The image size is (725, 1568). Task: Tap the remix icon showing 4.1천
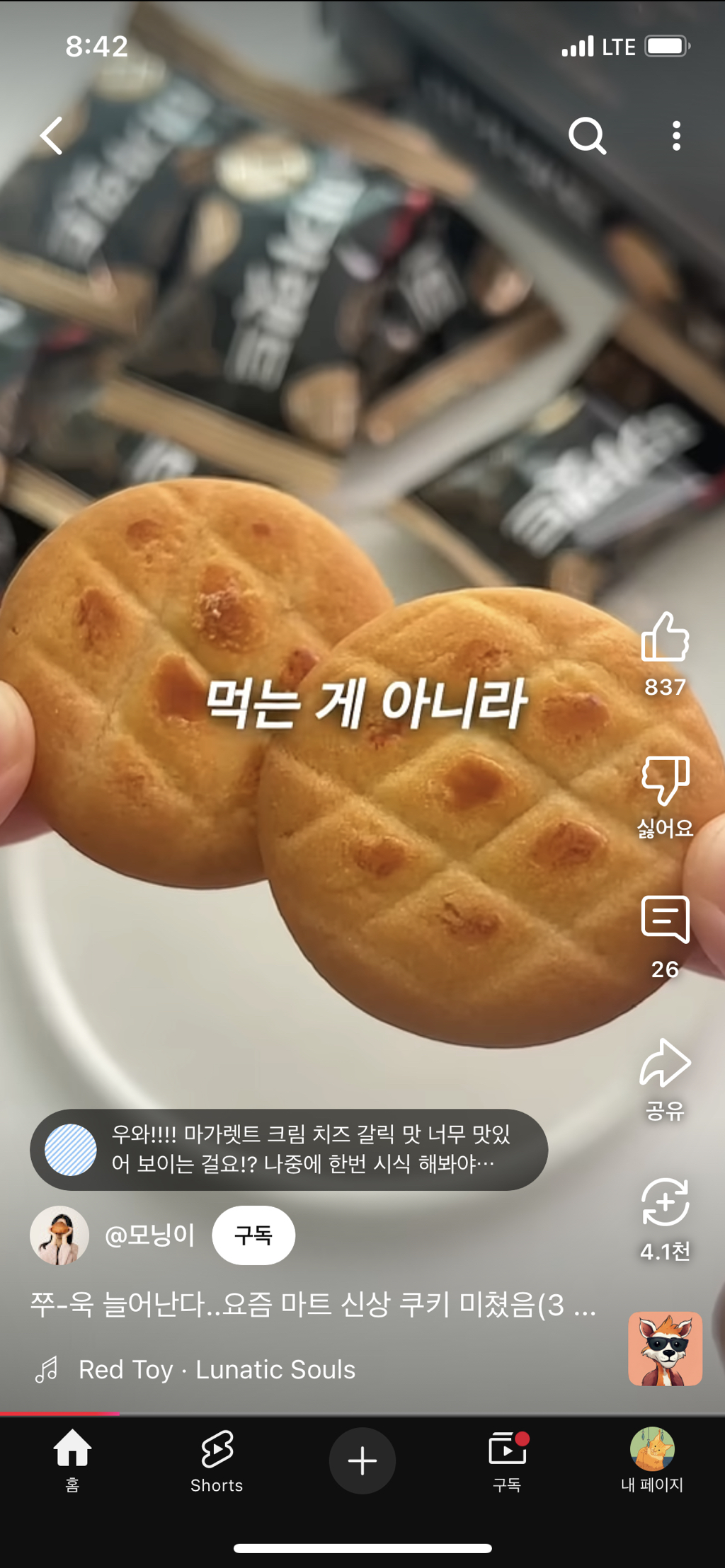[665, 1203]
